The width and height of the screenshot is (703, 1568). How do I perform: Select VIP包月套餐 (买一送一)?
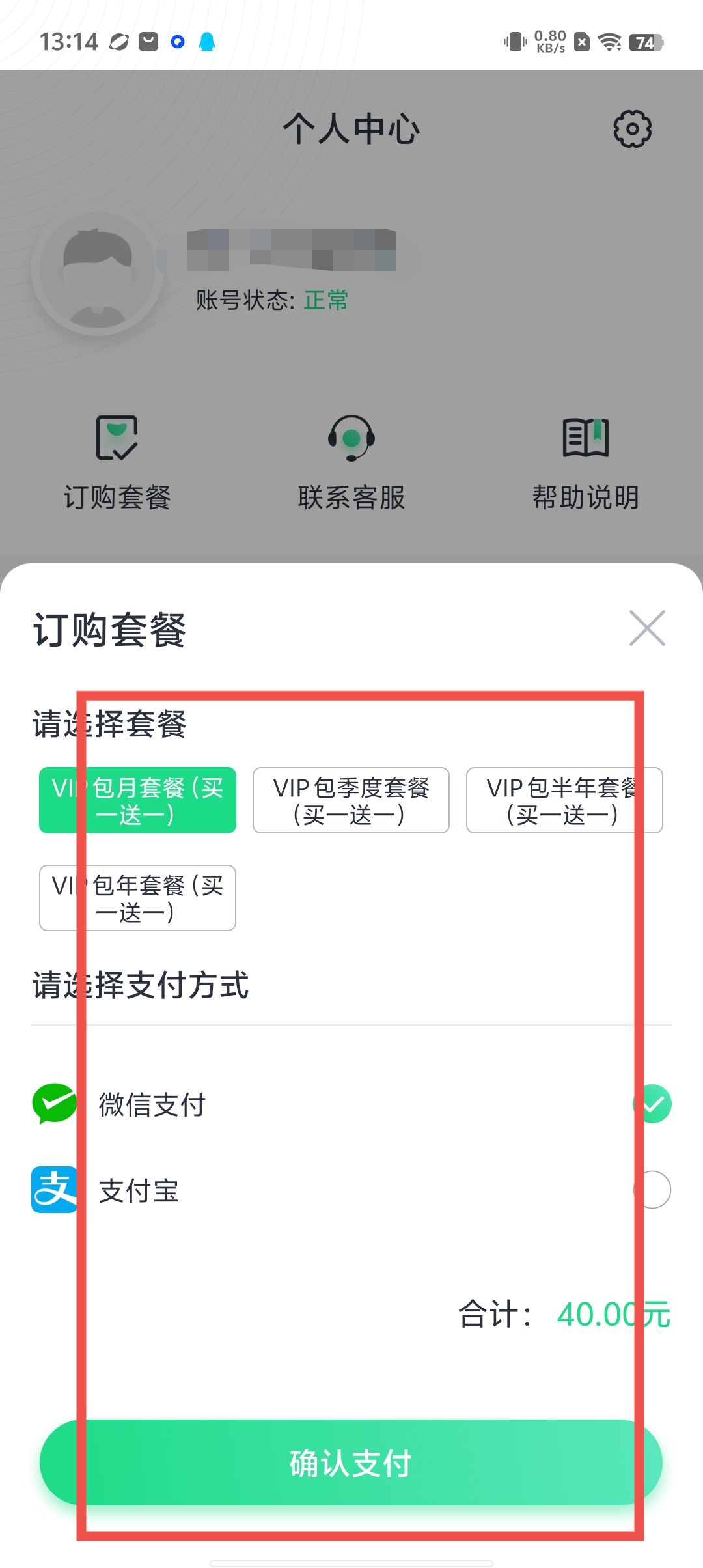pyautogui.click(x=137, y=800)
